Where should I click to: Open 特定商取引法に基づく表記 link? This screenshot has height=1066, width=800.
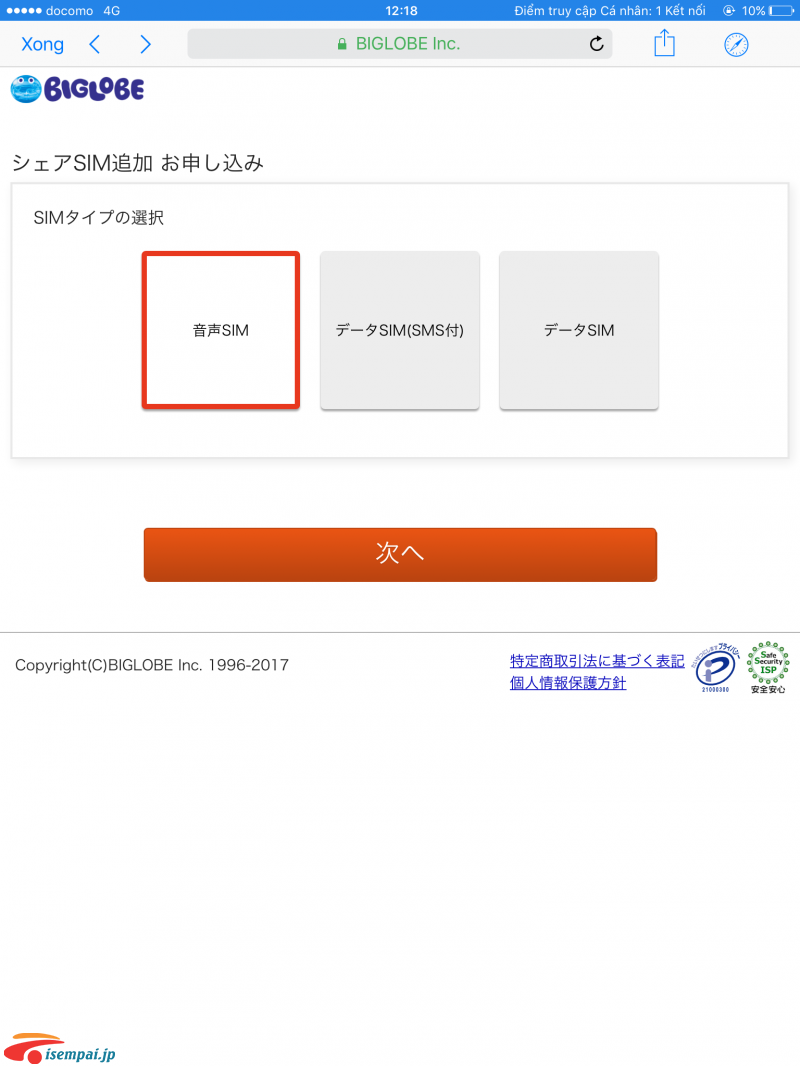click(x=597, y=661)
